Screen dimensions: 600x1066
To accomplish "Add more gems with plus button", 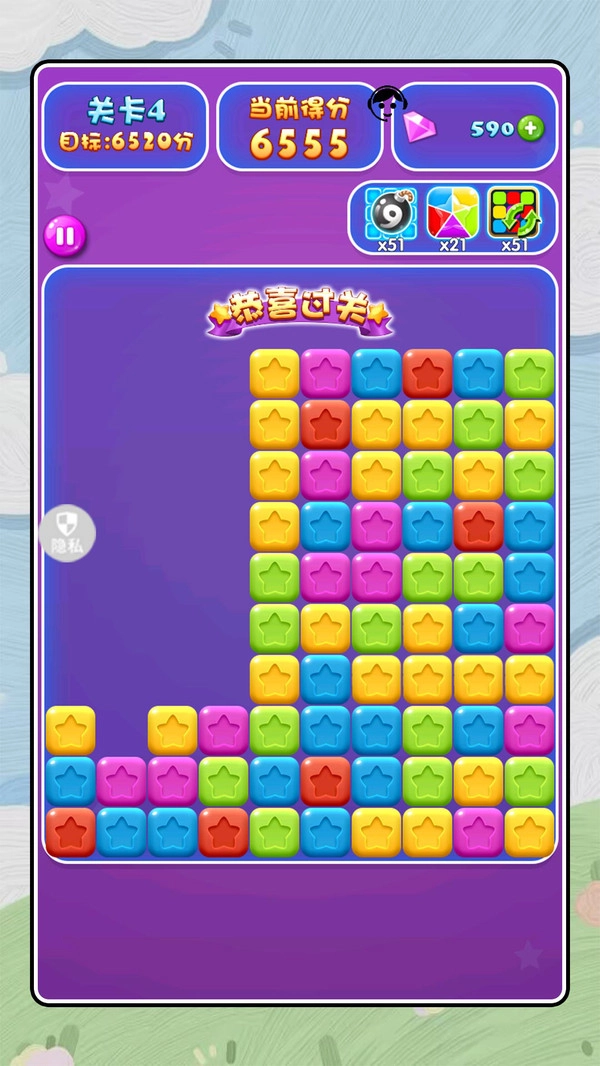I will pyautogui.click(x=531, y=128).
